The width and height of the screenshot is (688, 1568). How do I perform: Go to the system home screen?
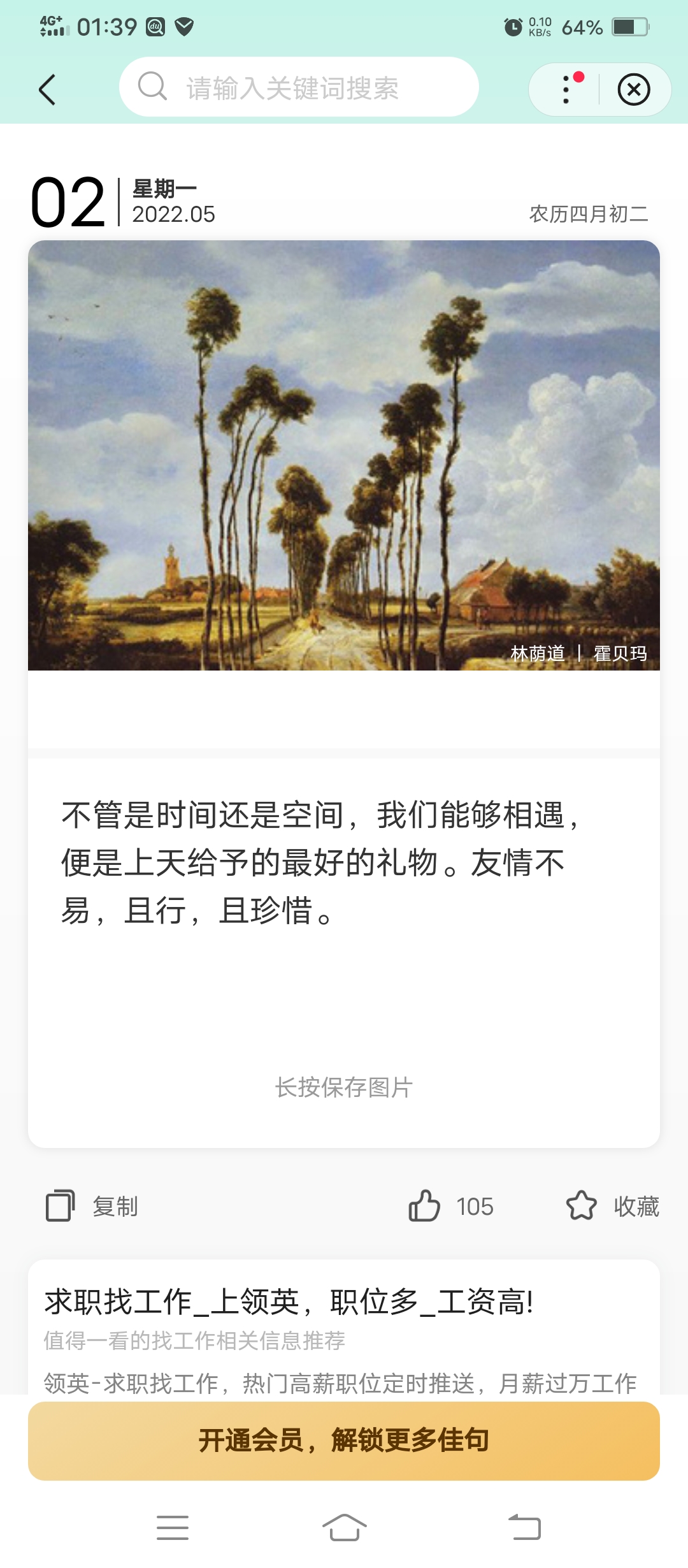344,1527
